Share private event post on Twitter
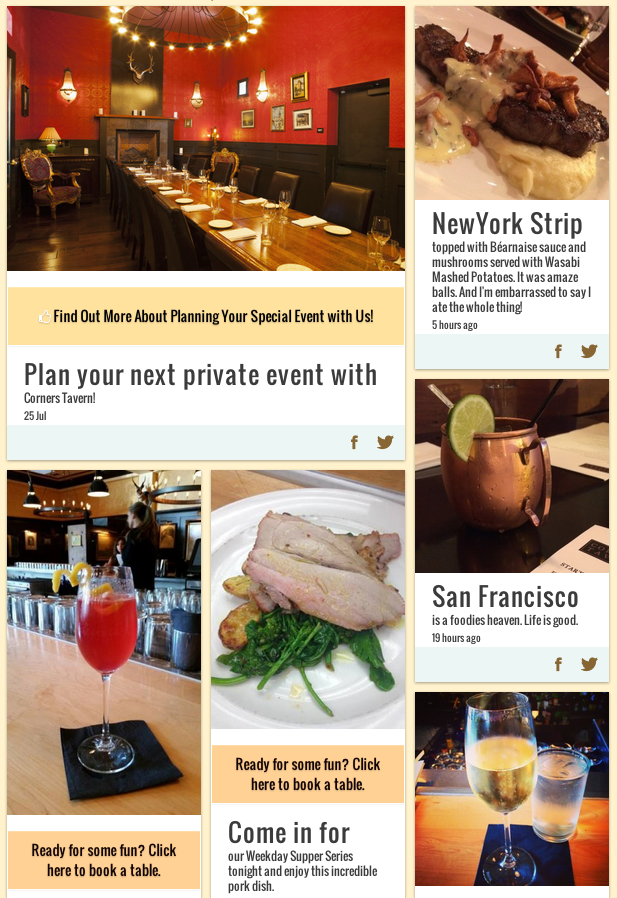The height and width of the screenshot is (898, 617). click(385, 442)
